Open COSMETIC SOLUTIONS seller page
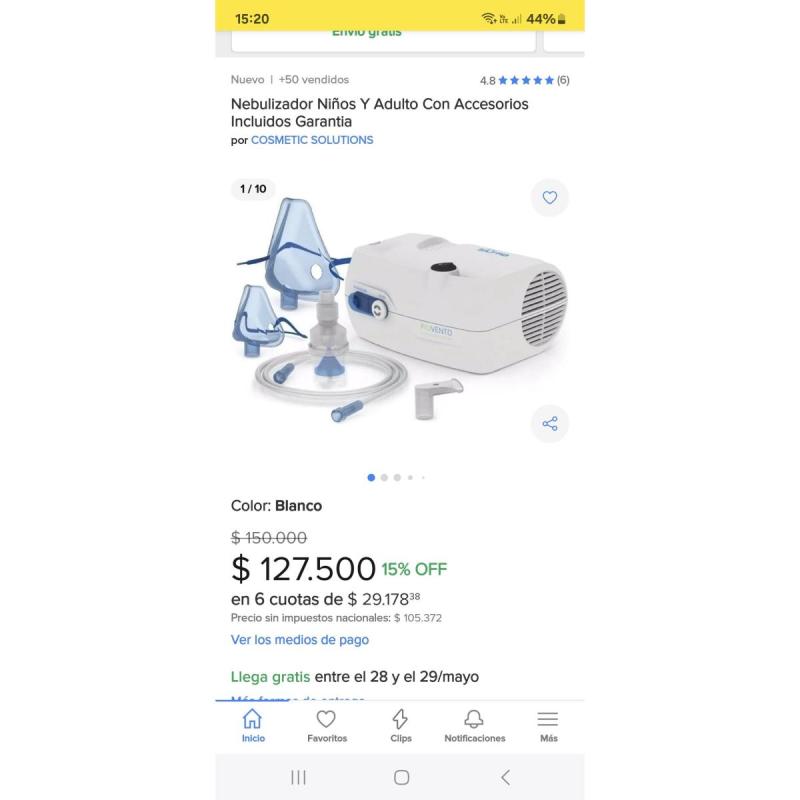Viewport: 800px width, 800px height. click(x=312, y=140)
